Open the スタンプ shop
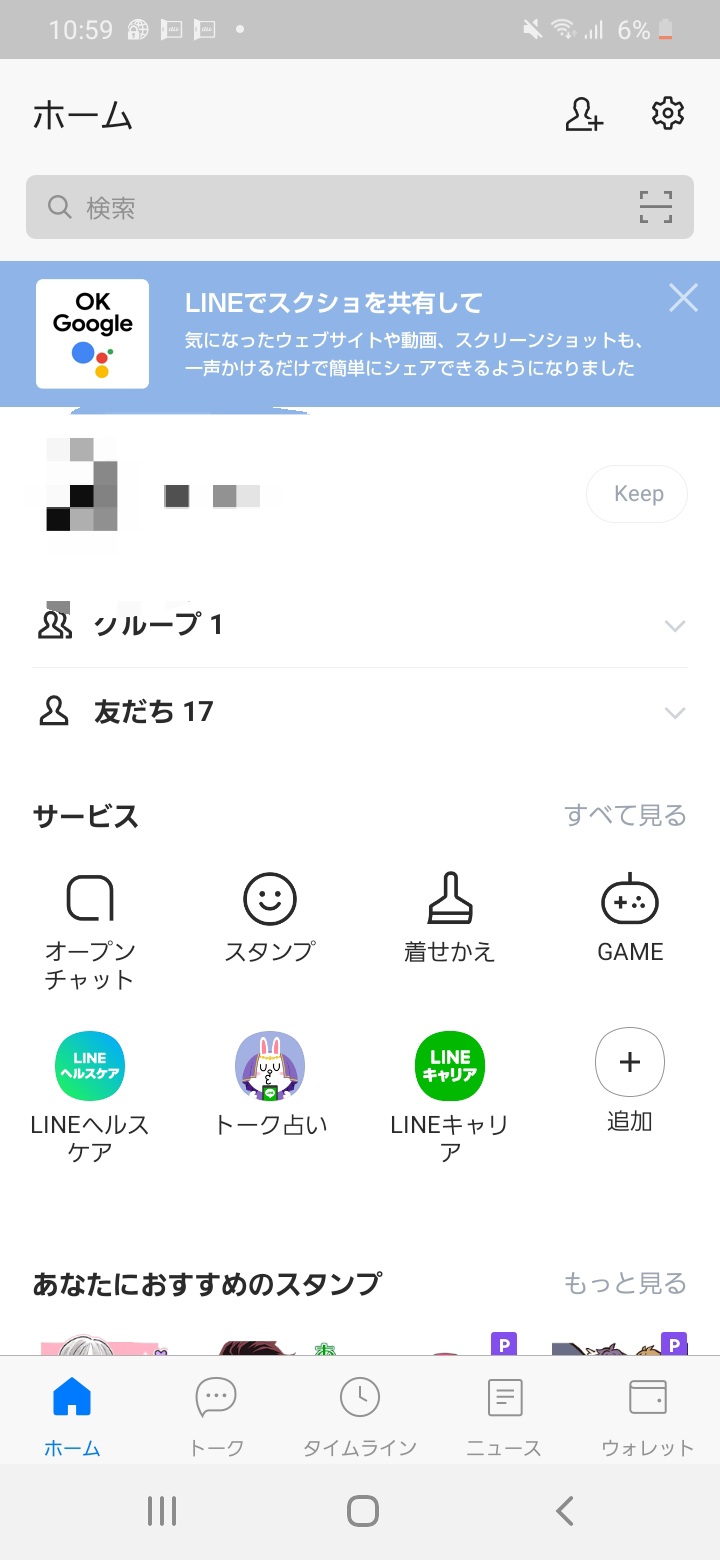Screen dimensions: 720x1560 (x=270, y=916)
